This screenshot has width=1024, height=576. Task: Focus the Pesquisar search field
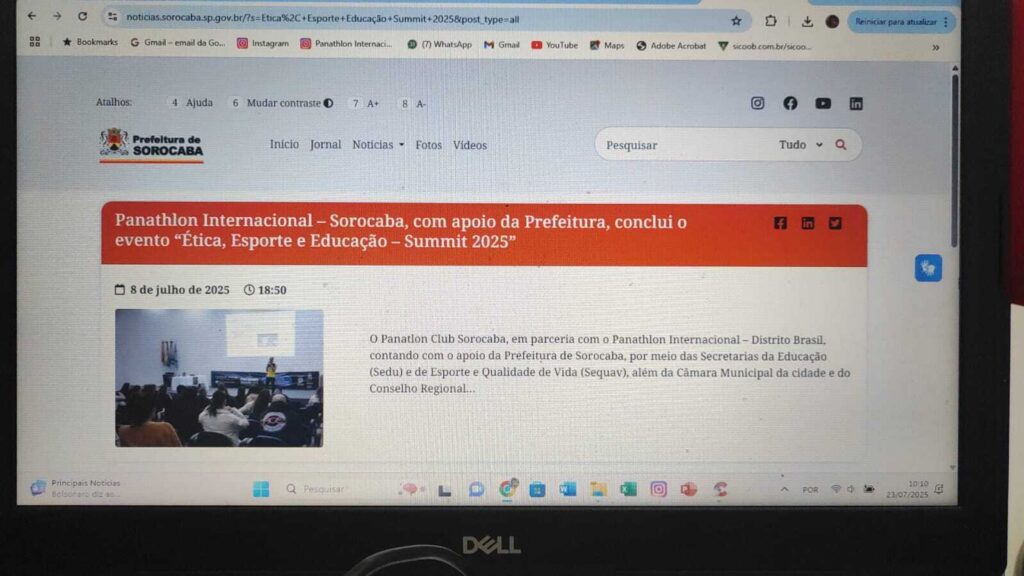[x=680, y=145]
